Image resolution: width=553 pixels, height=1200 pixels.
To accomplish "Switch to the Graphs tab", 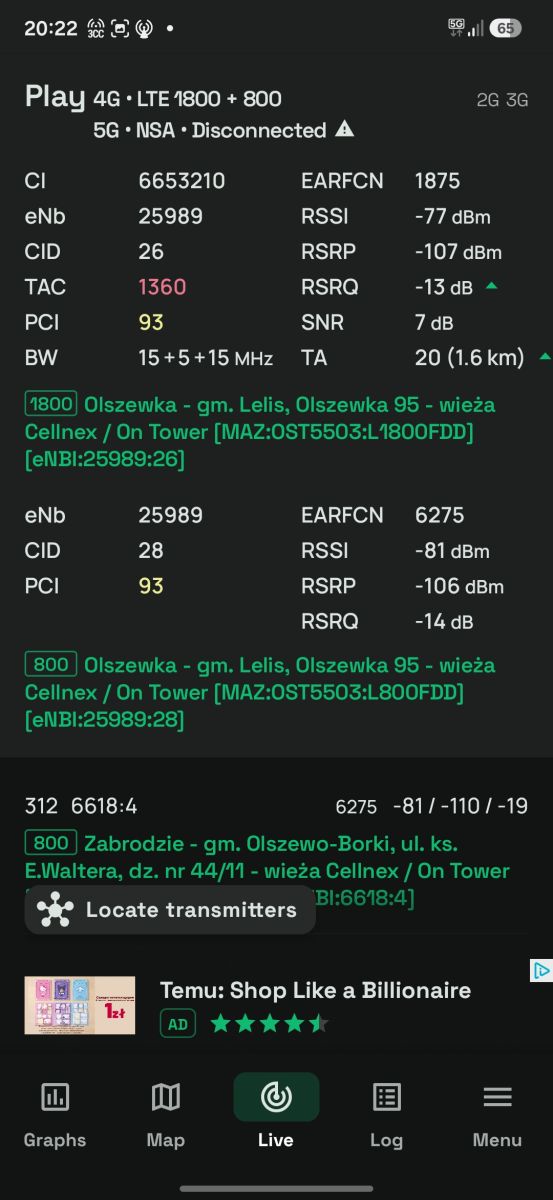I will point(55,1114).
